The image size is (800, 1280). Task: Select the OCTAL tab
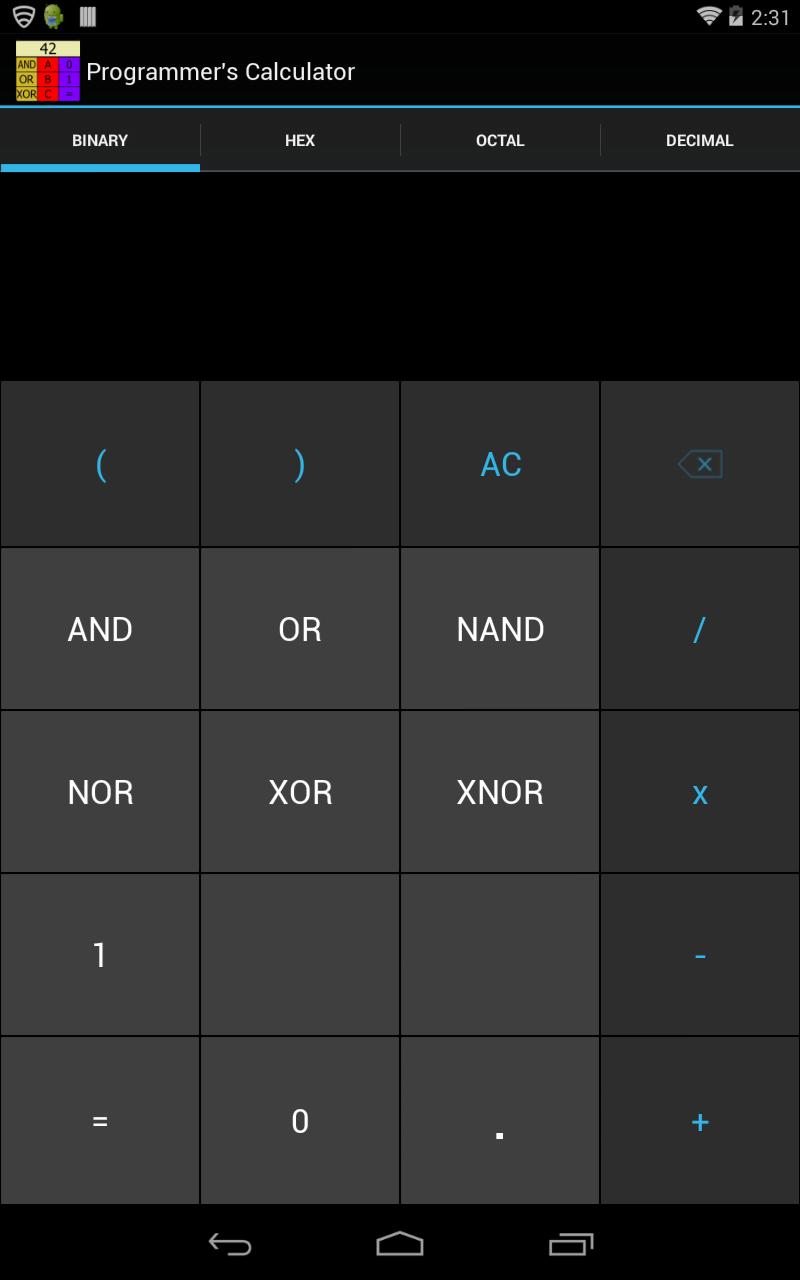tap(499, 140)
